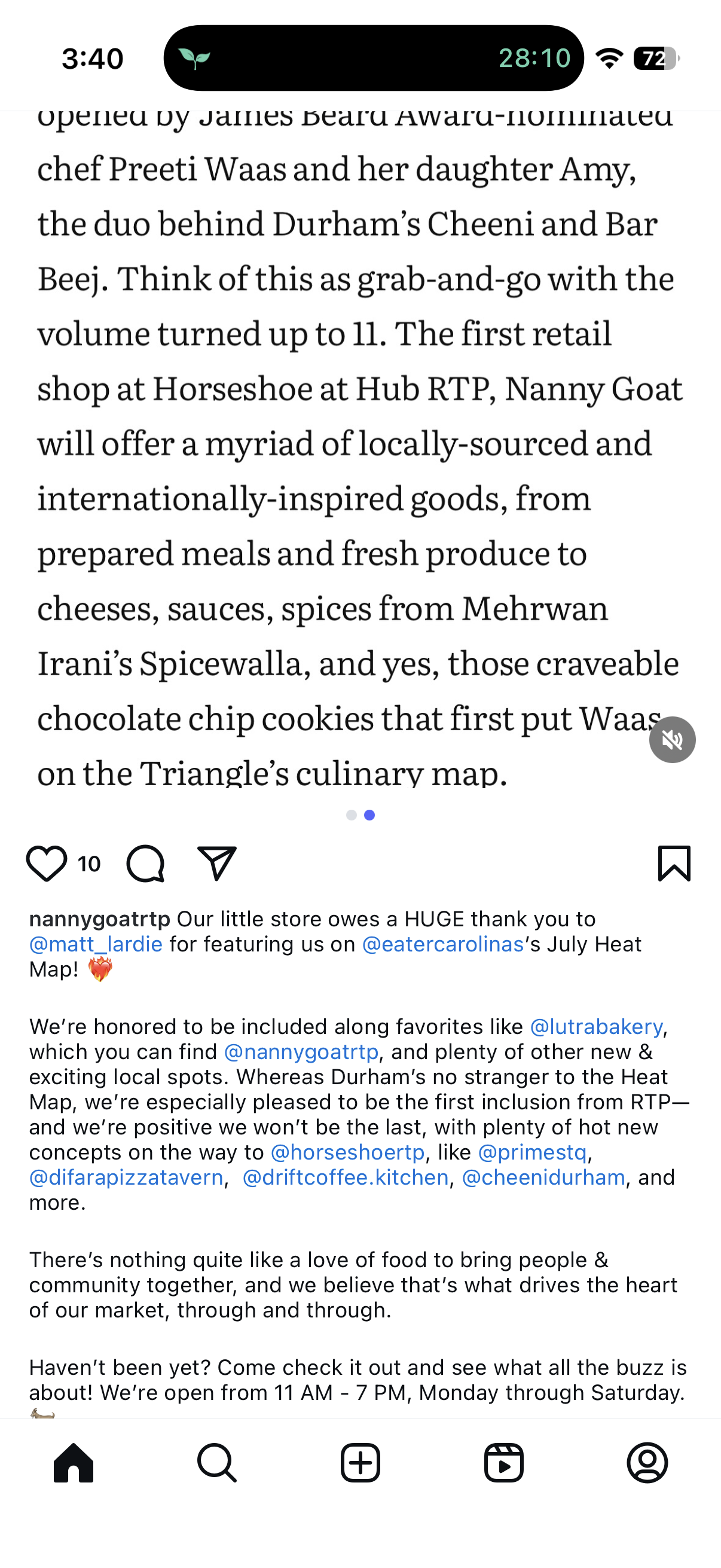Unmute the video audio
The height and width of the screenshot is (1568, 721).
(x=673, y=740)
